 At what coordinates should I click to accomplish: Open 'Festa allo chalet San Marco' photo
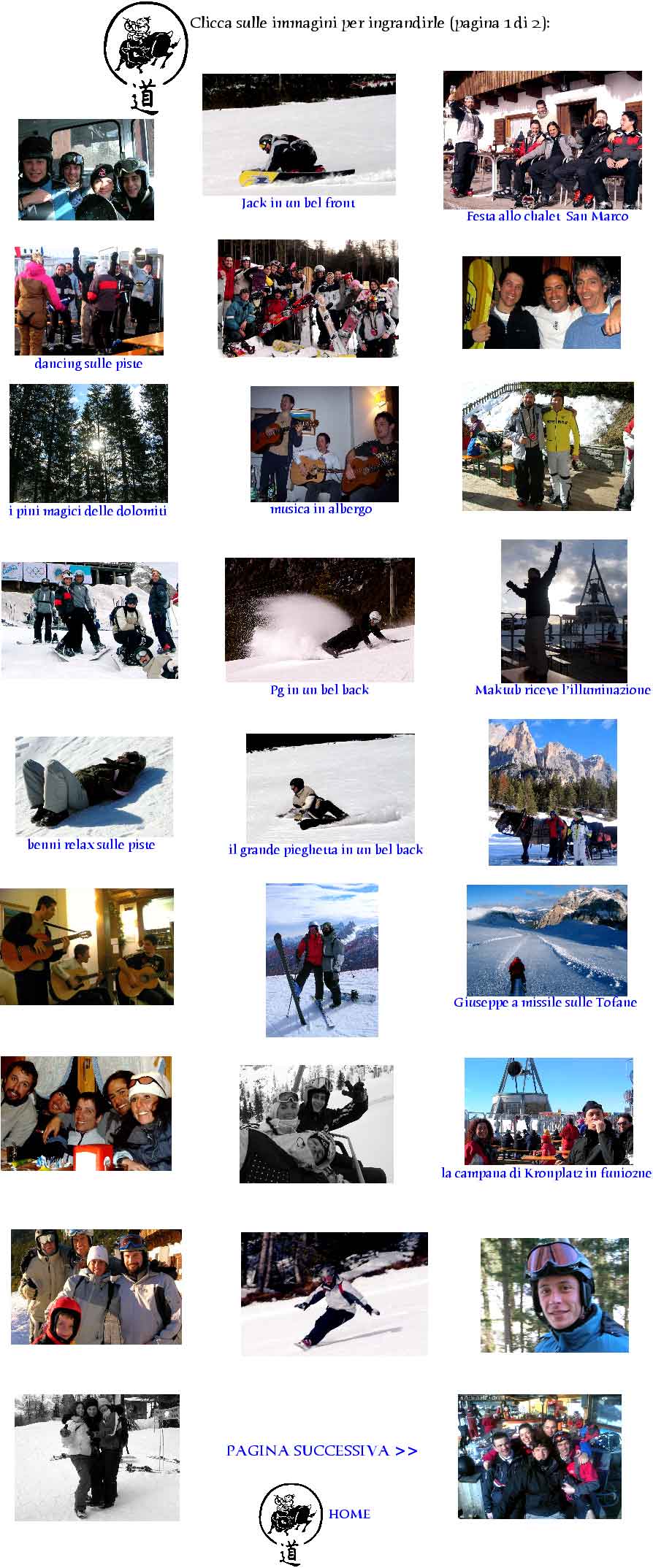(542, 140)
